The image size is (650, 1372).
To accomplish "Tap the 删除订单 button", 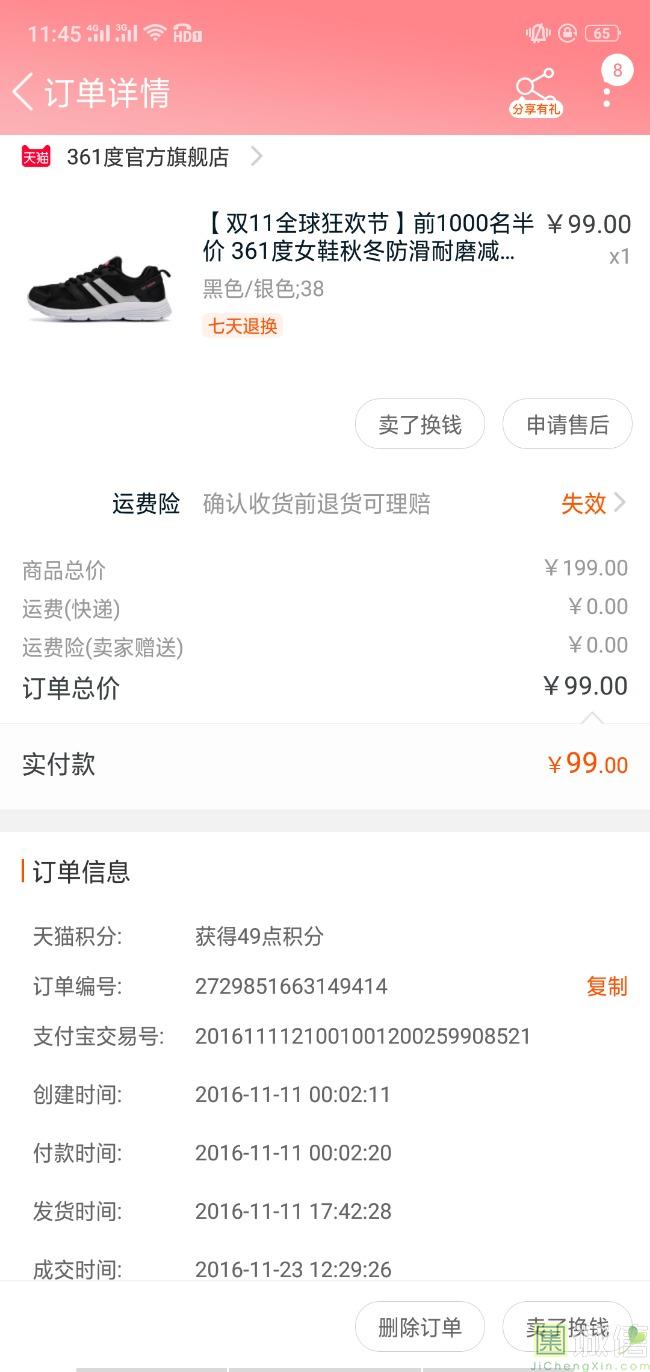I will point(420,1327).
